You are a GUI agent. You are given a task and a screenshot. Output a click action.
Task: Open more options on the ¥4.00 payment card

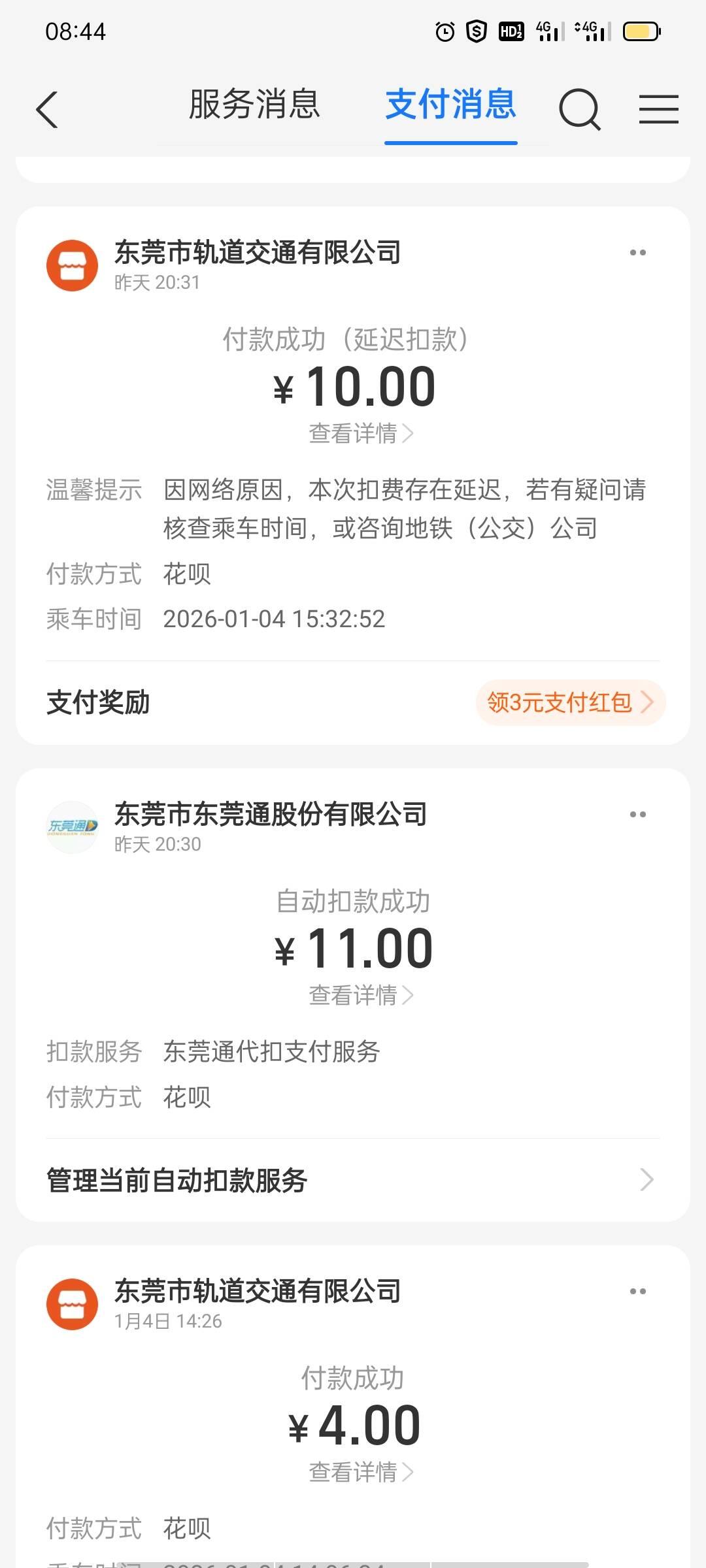[637, 1292]
